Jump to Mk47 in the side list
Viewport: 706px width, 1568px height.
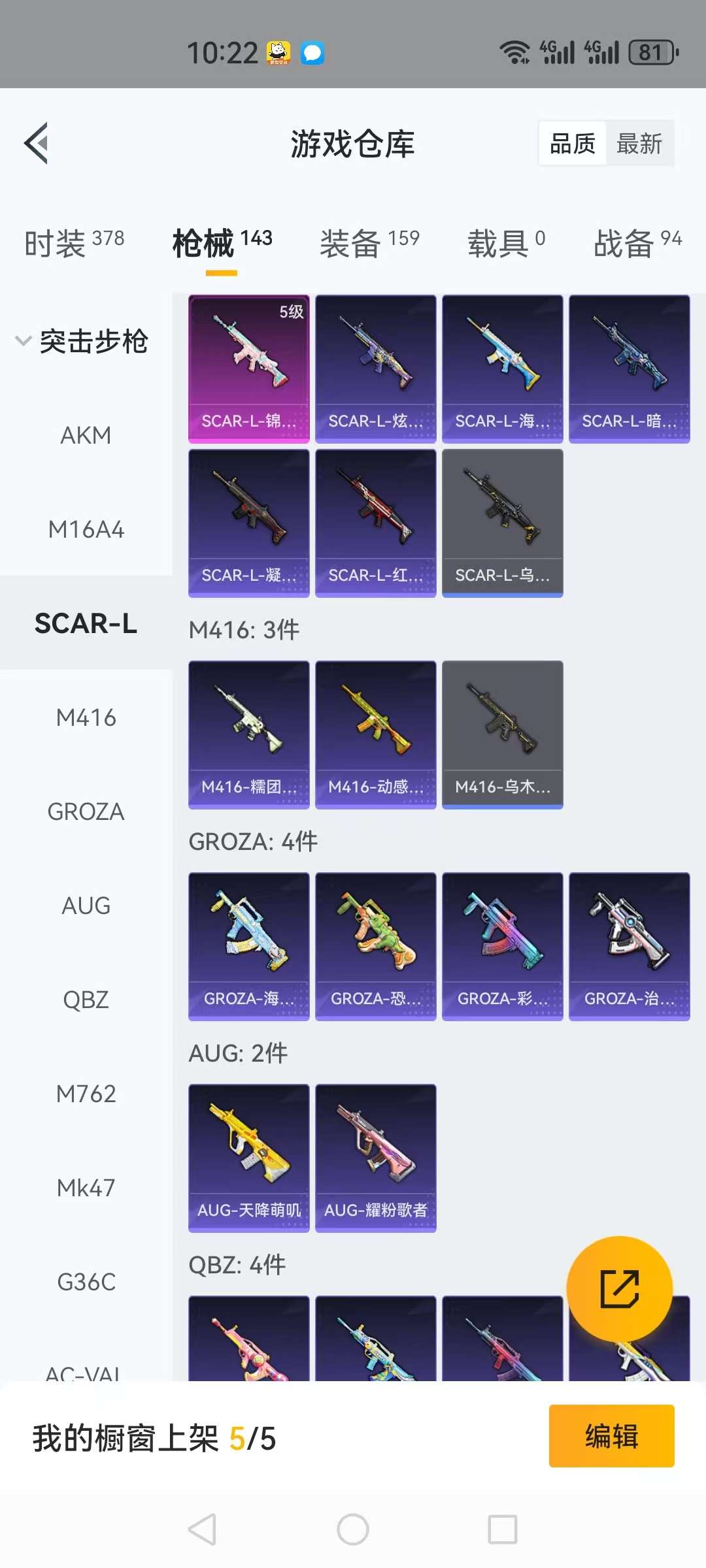pyautogui.click(x=86, y=1188)
